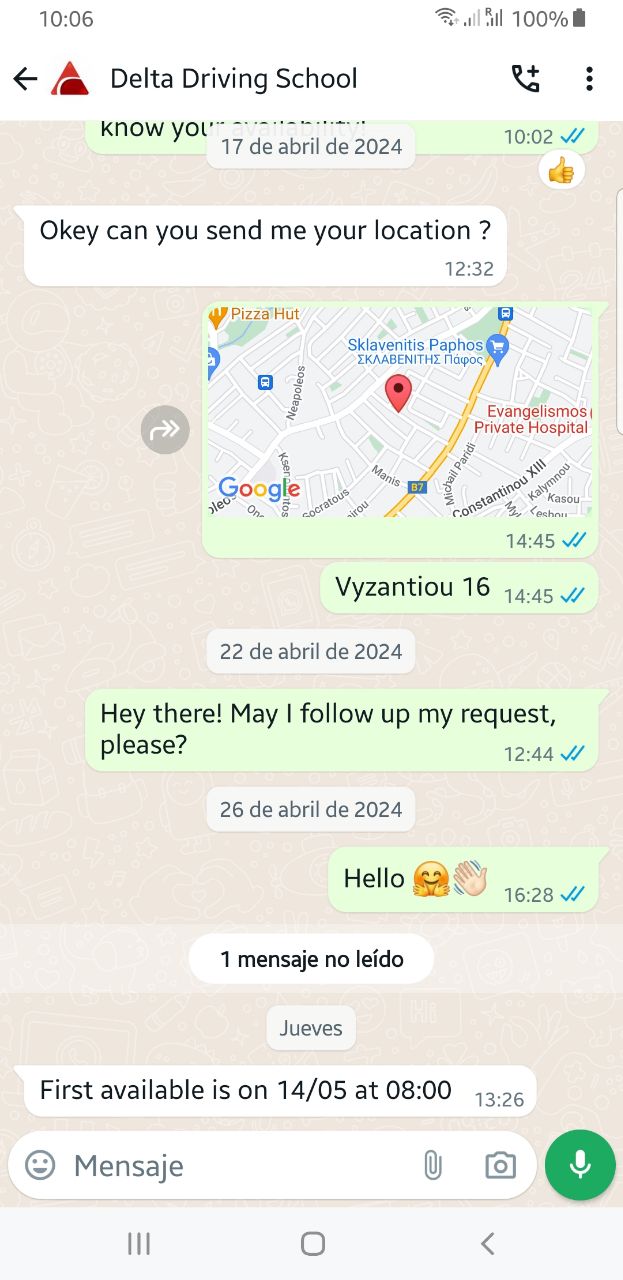Open Delta Driving School contact info
This screenshot has height=1280, width=623.
[x=233, y=79]
